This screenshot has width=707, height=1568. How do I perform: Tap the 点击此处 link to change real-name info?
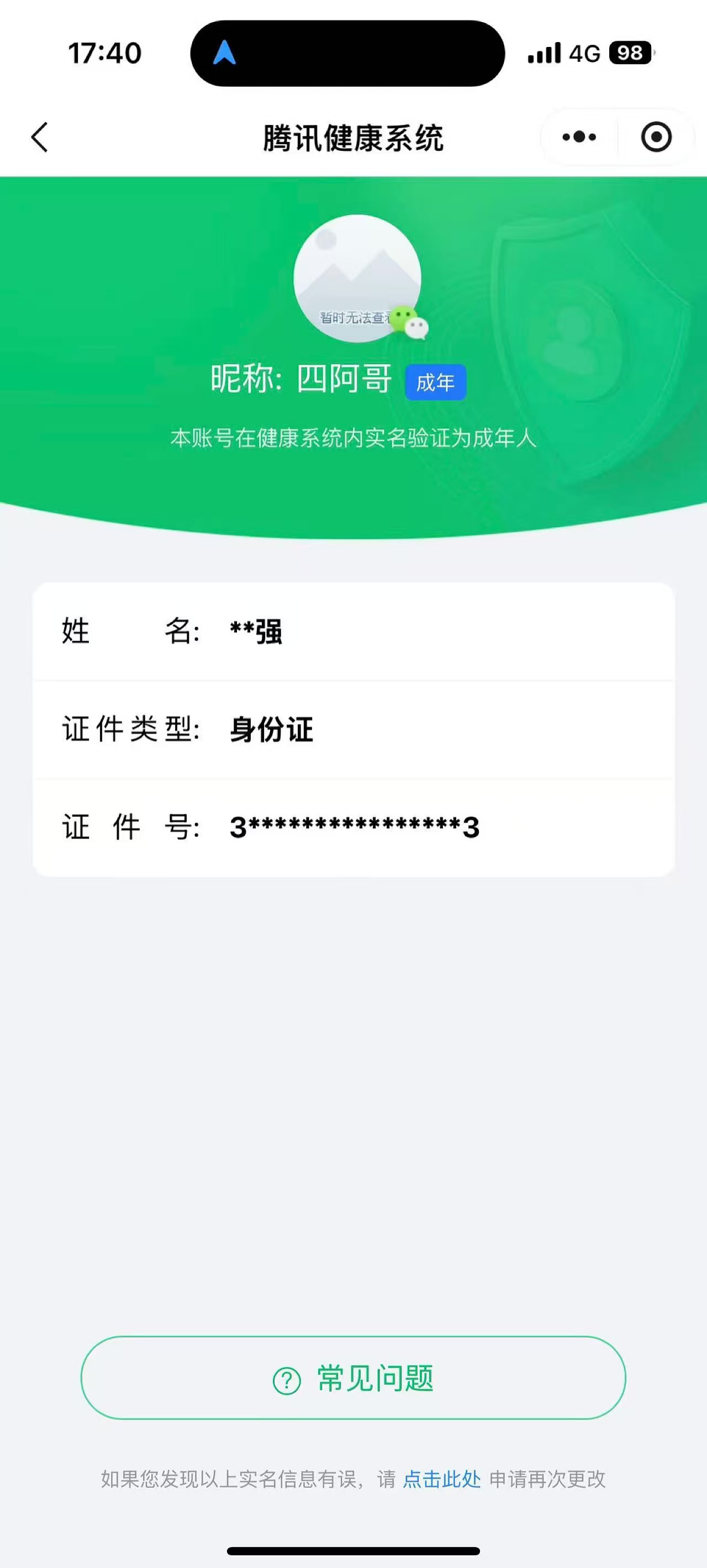(442, 1479)
